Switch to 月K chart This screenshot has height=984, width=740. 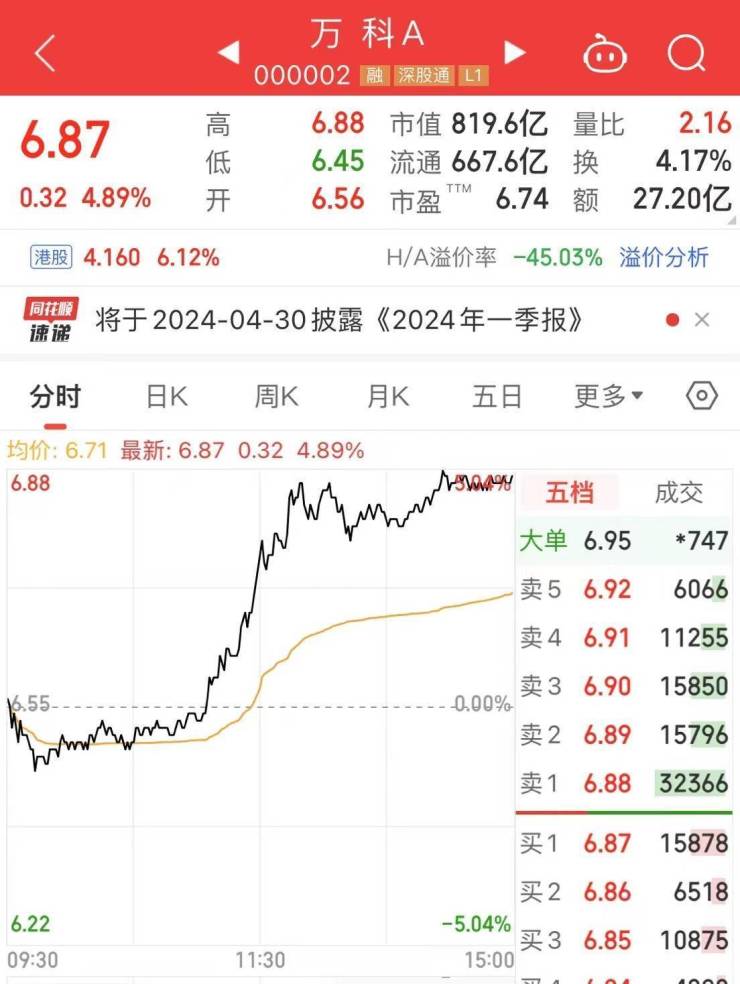[x=388, y=397]
